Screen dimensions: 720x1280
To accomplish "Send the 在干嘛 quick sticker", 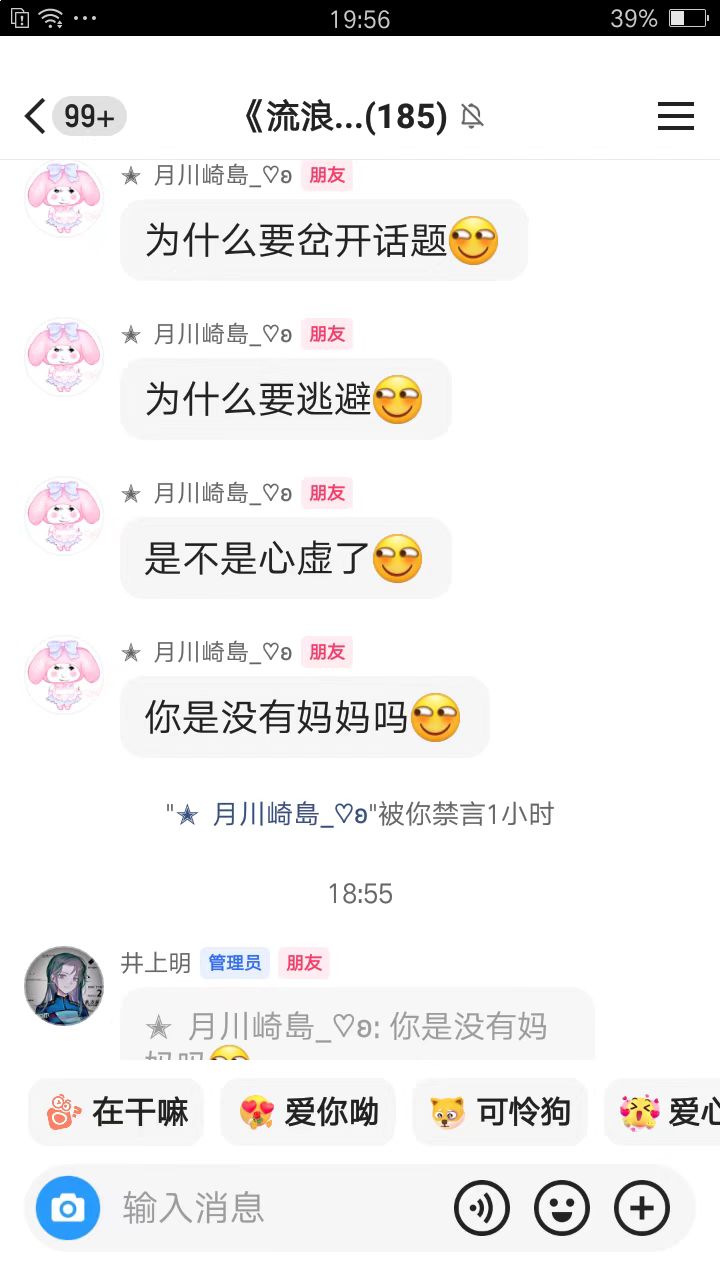I will (116, 1111).
